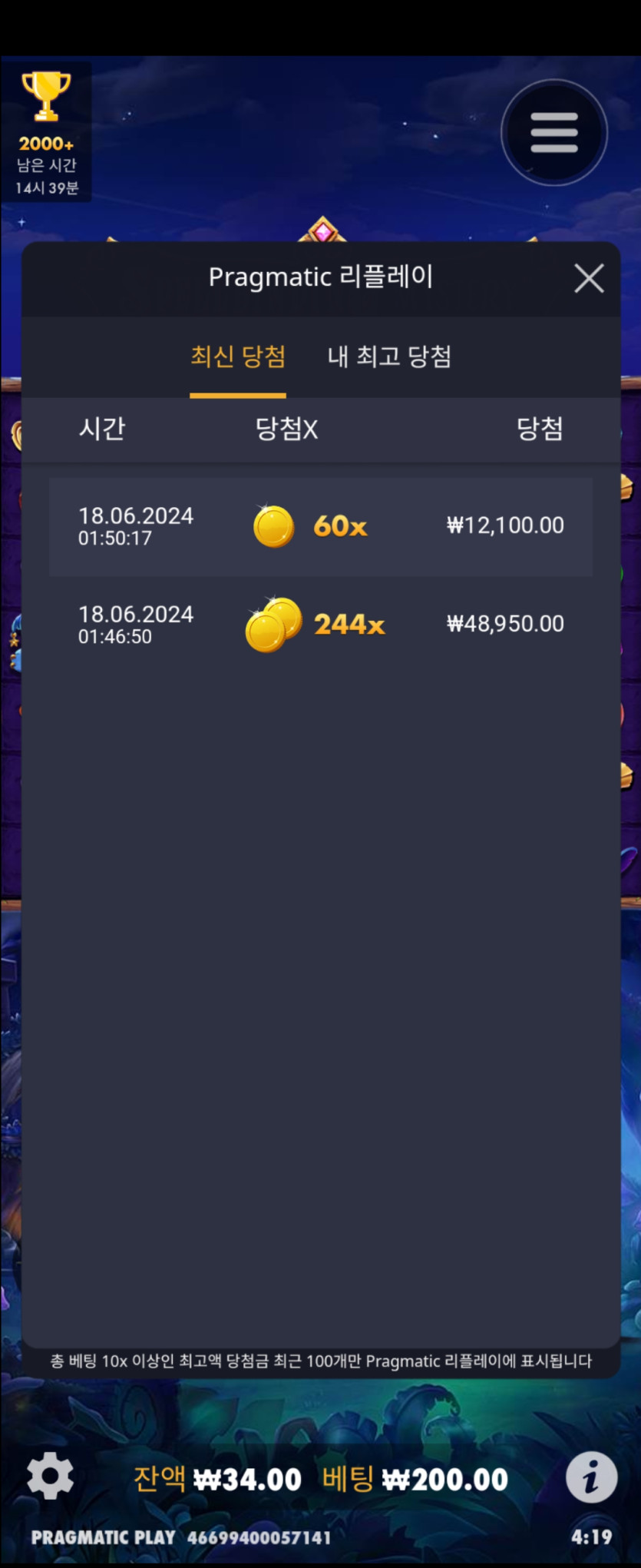Screen dimensions: 641x1568
Task: Open the hamburger menu button
Action: 553,133
